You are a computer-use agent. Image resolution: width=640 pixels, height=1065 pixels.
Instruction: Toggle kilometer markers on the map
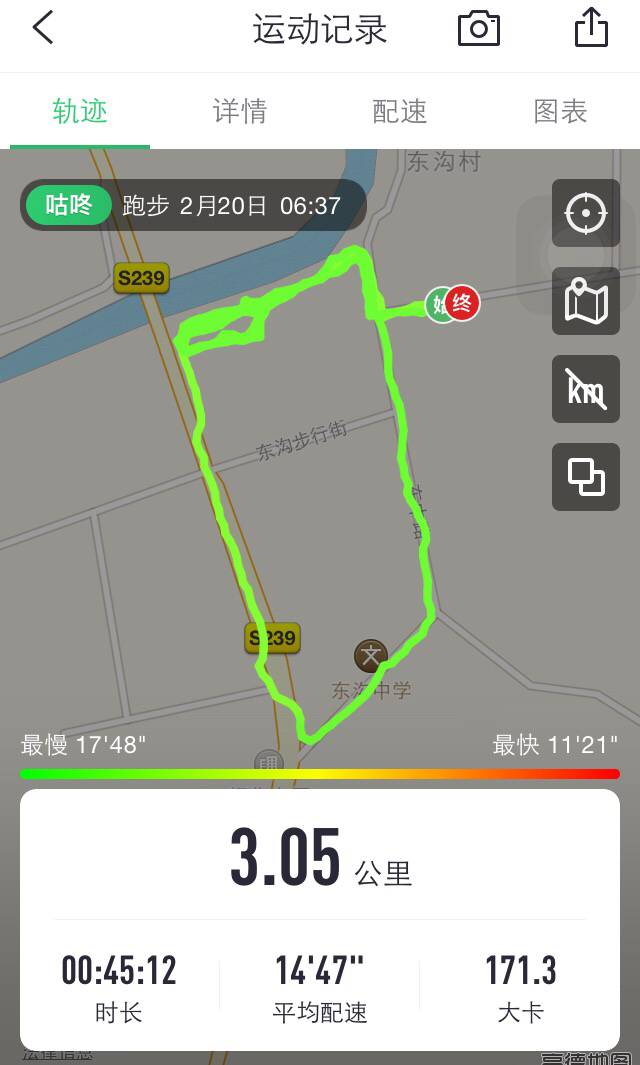[586, 389]
